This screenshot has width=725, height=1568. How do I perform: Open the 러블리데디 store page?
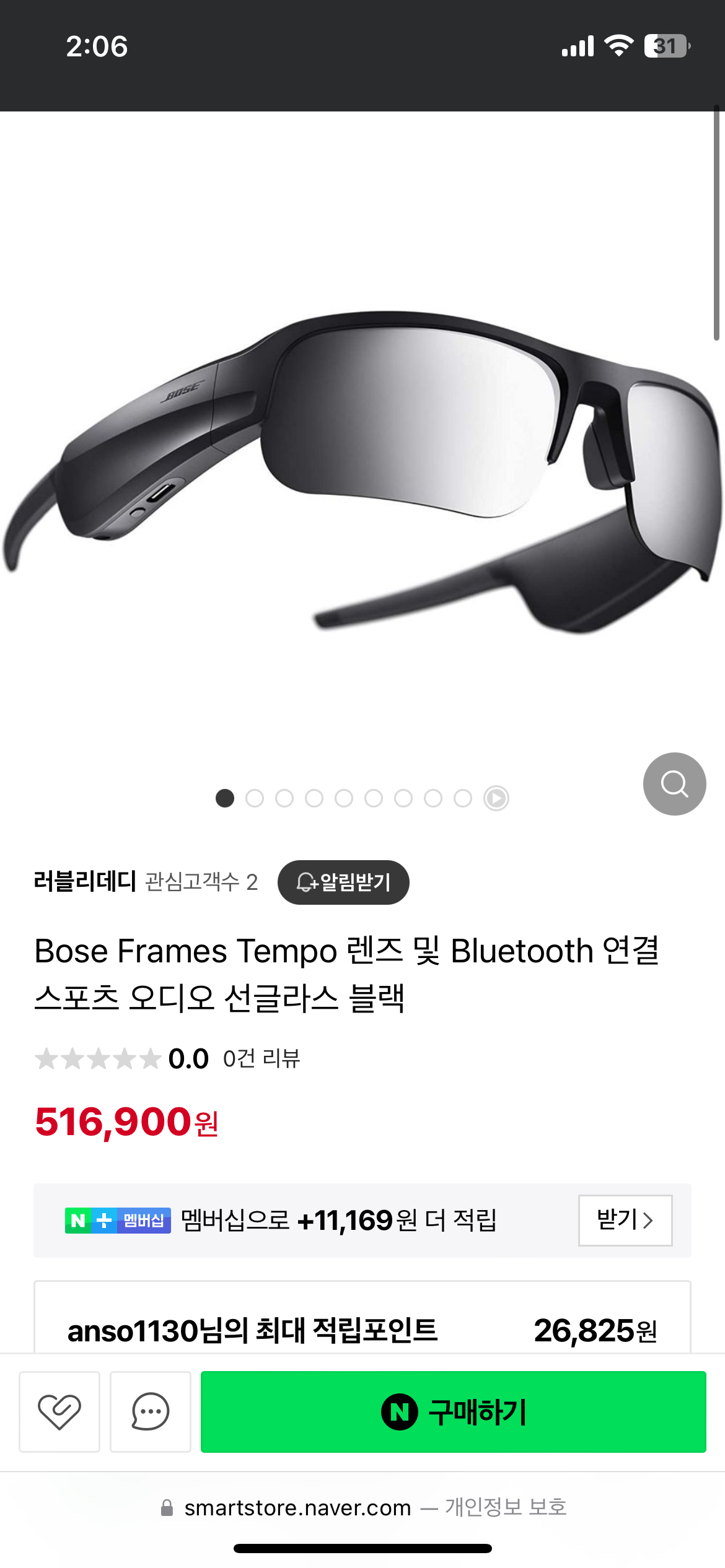point(85,881)
